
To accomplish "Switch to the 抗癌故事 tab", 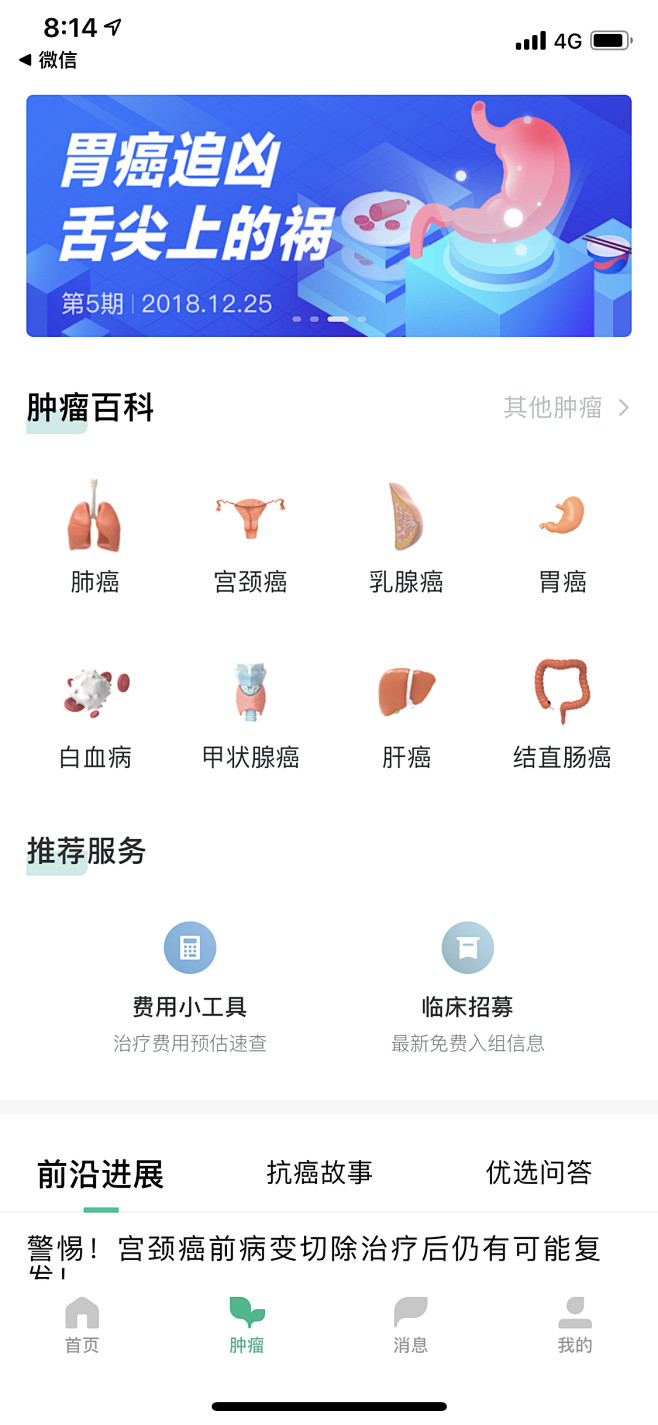I will point(320,1173).
